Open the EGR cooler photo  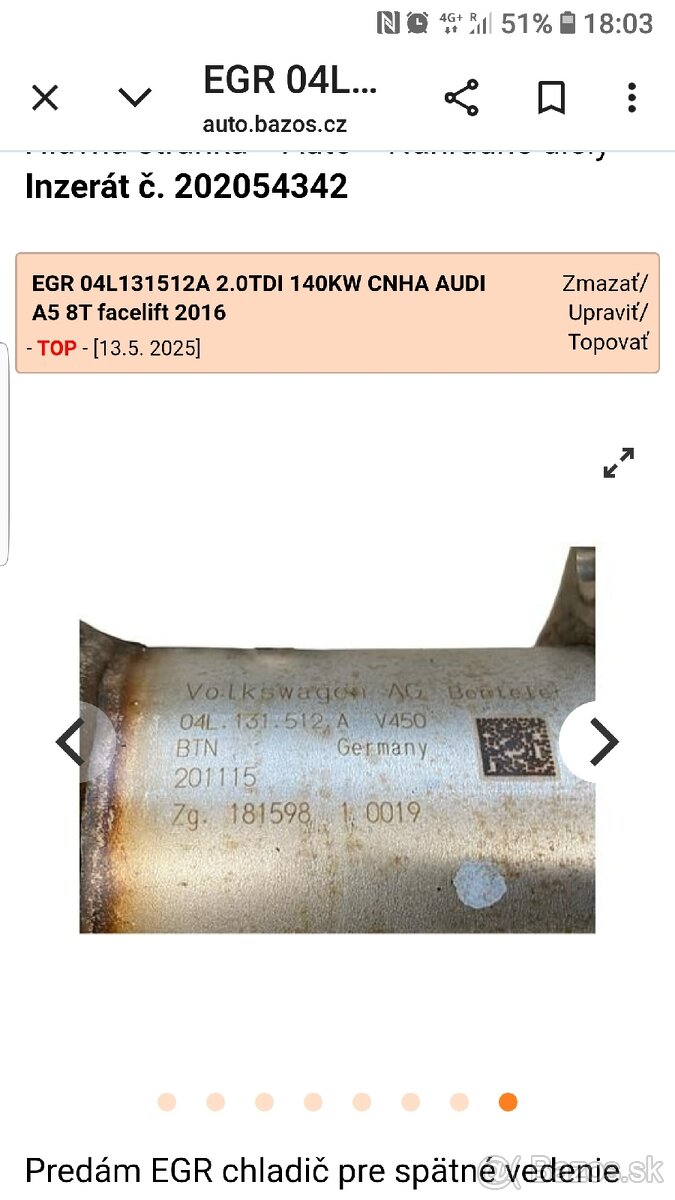pyautogui.click(x=337, y=760)
